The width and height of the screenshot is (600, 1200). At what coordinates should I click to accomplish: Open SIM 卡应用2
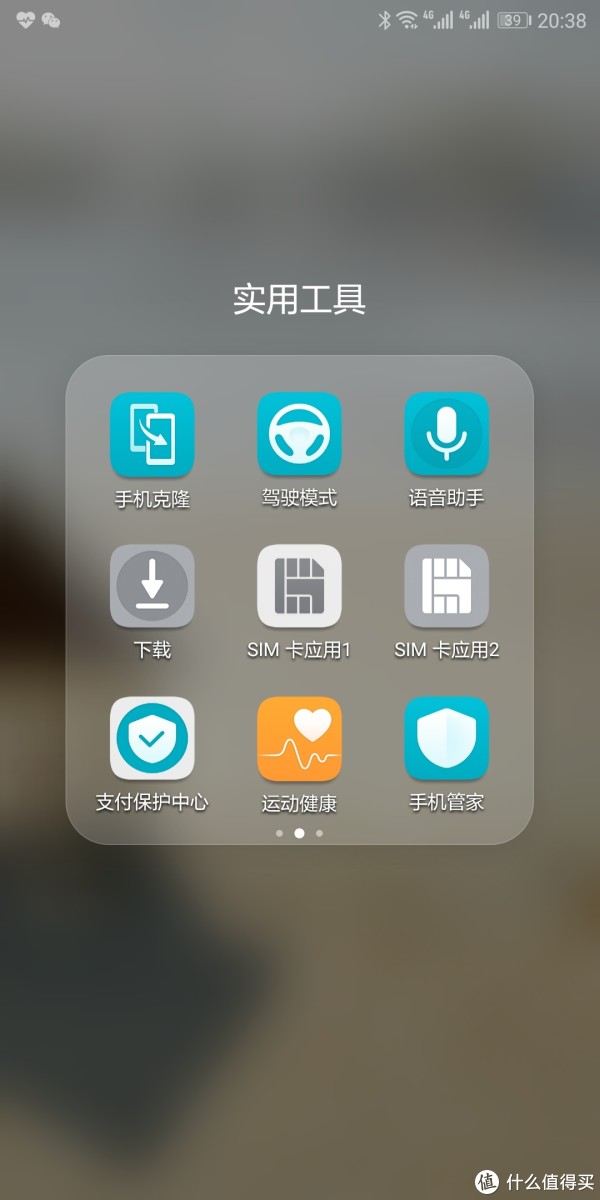coord(446,587)
